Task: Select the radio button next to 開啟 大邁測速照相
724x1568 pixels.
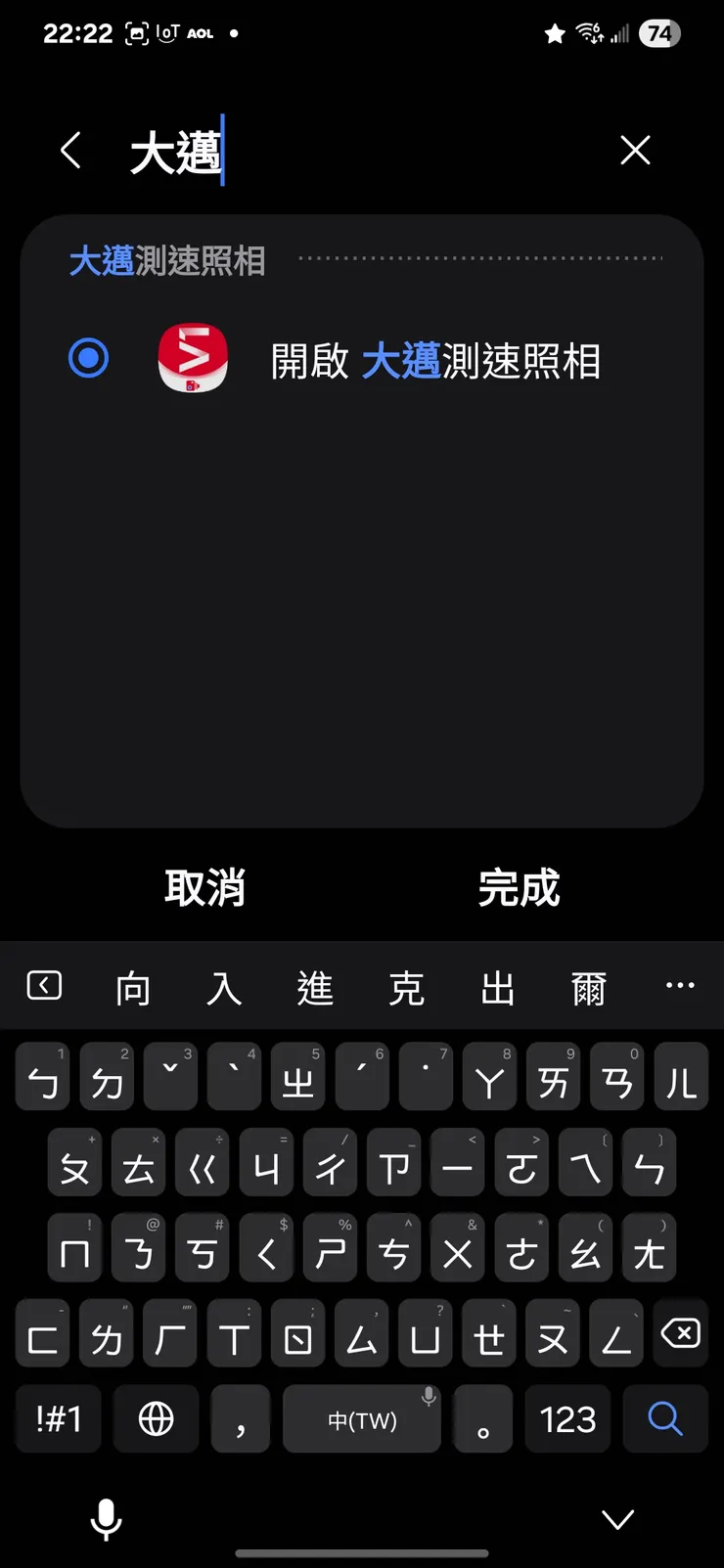Action: [88, 357]
